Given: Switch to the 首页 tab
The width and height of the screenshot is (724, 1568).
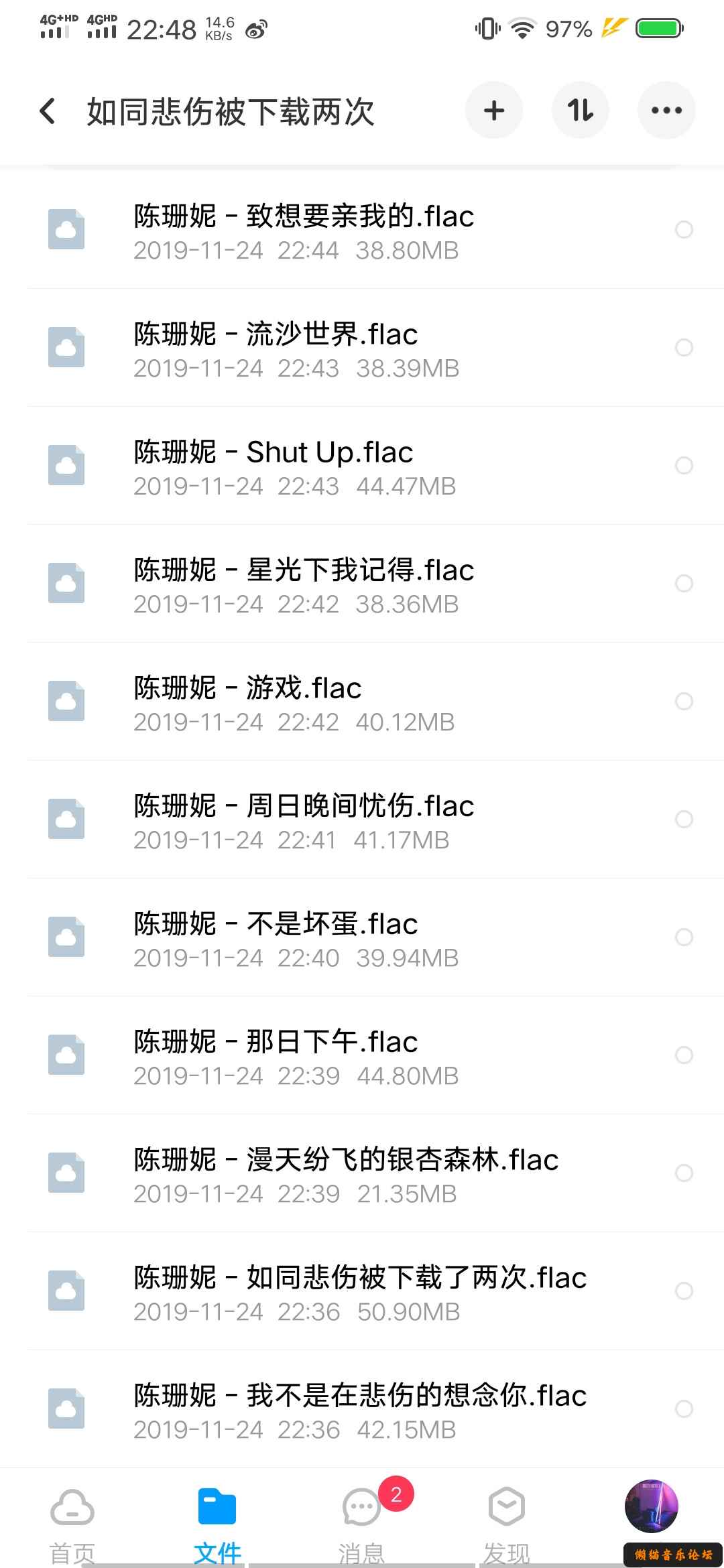Looking at the screenshot, I should click(72, 1521).
